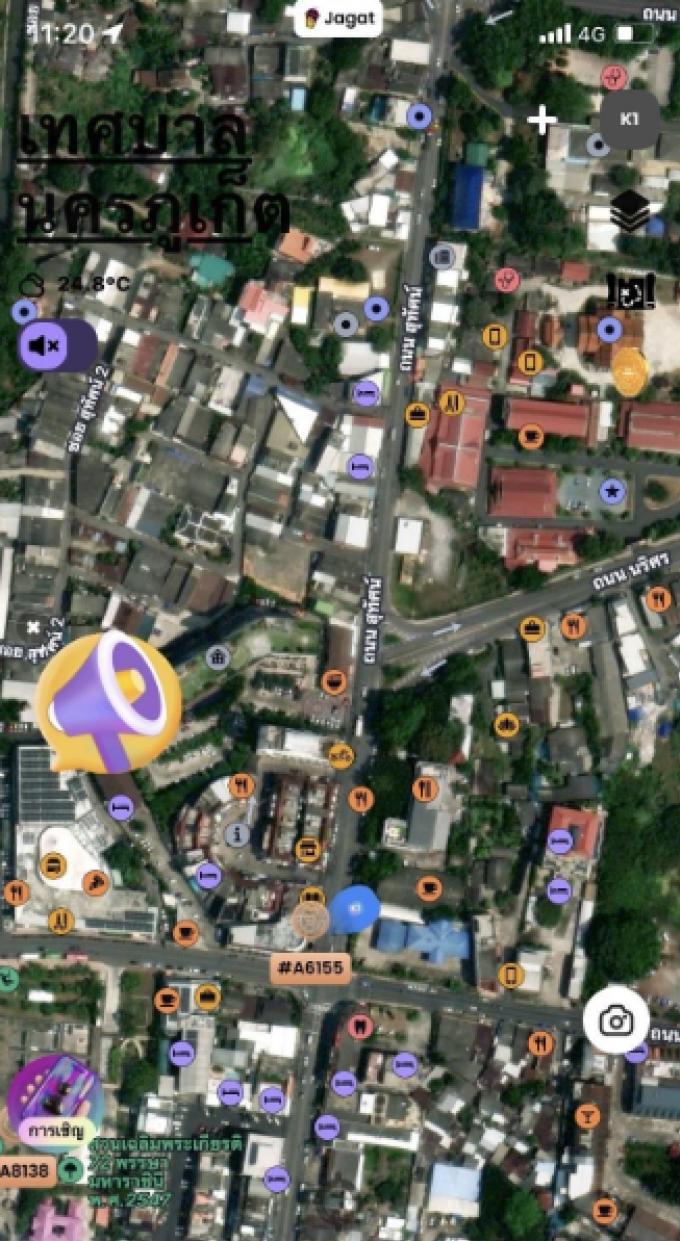Return to the Jagat app pill

point(338,17)
